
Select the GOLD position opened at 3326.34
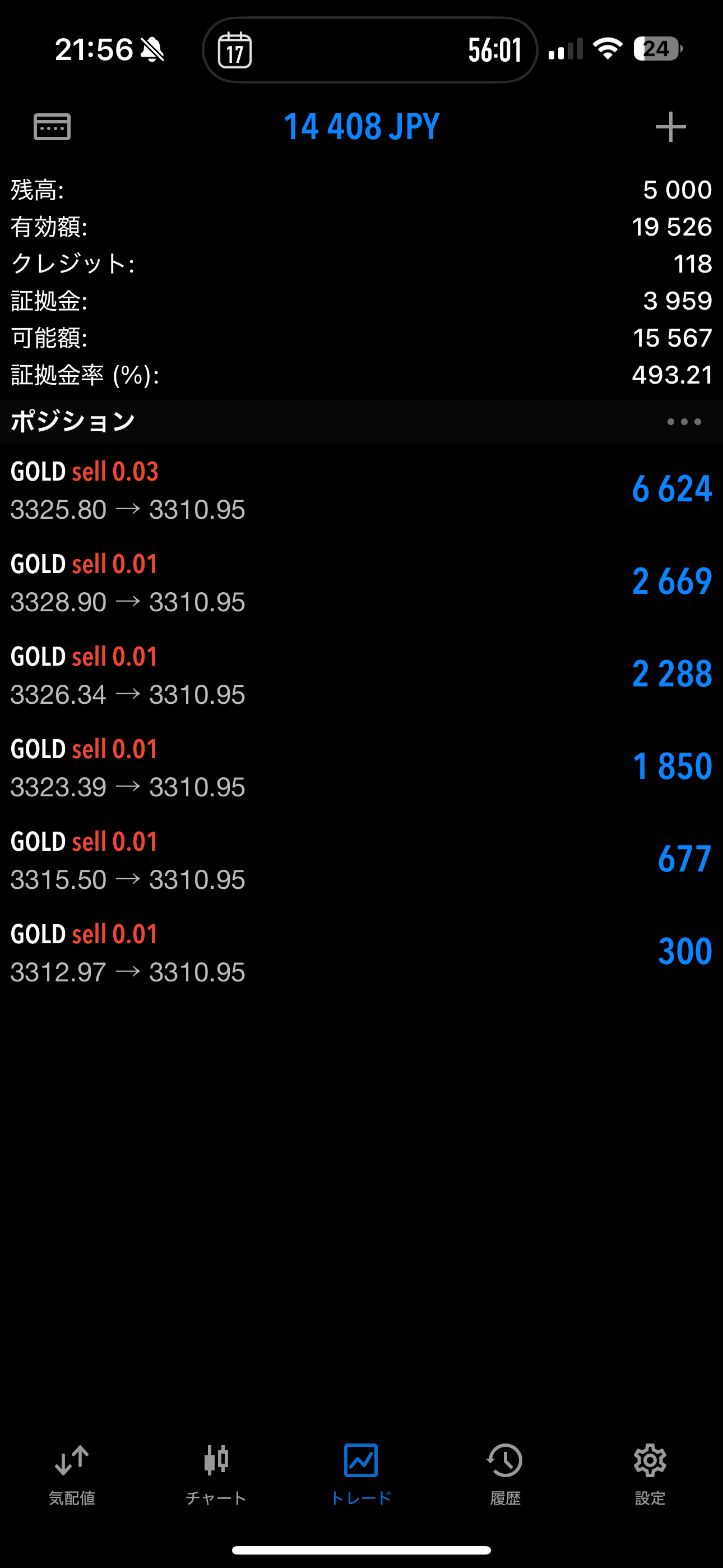click(361, 675)
